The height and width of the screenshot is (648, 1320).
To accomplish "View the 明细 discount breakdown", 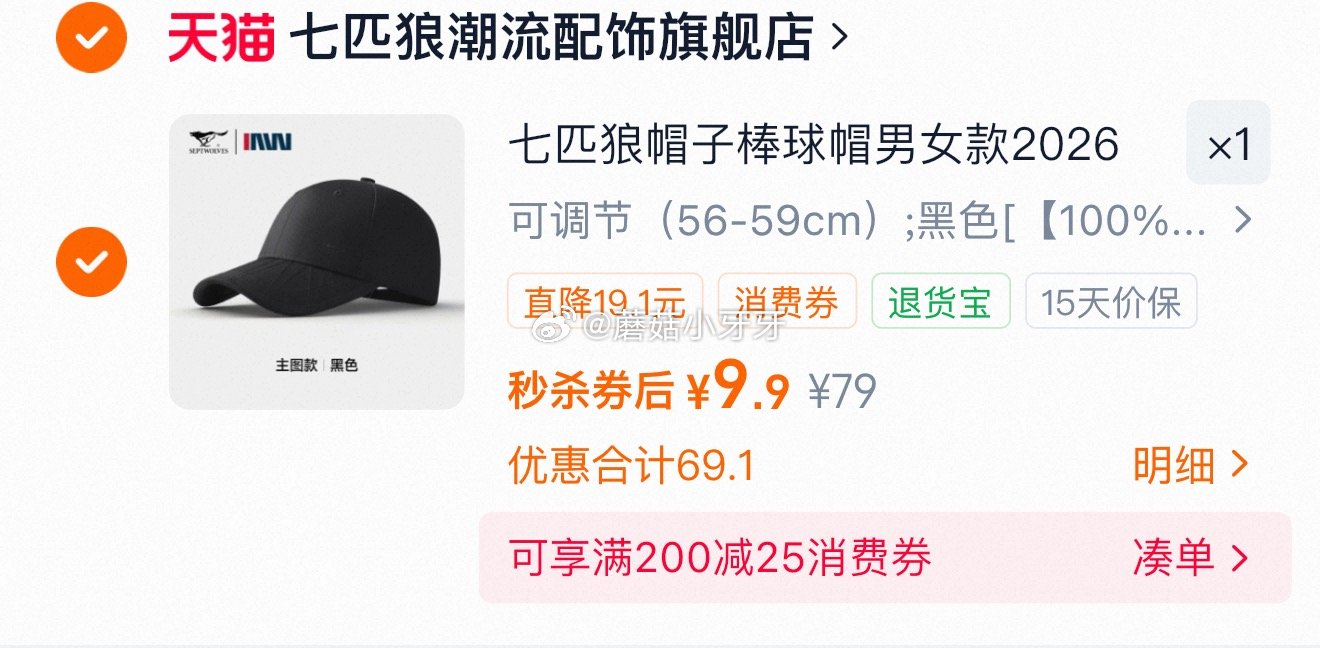I will pyautogui.click(x=1190, y=466).
